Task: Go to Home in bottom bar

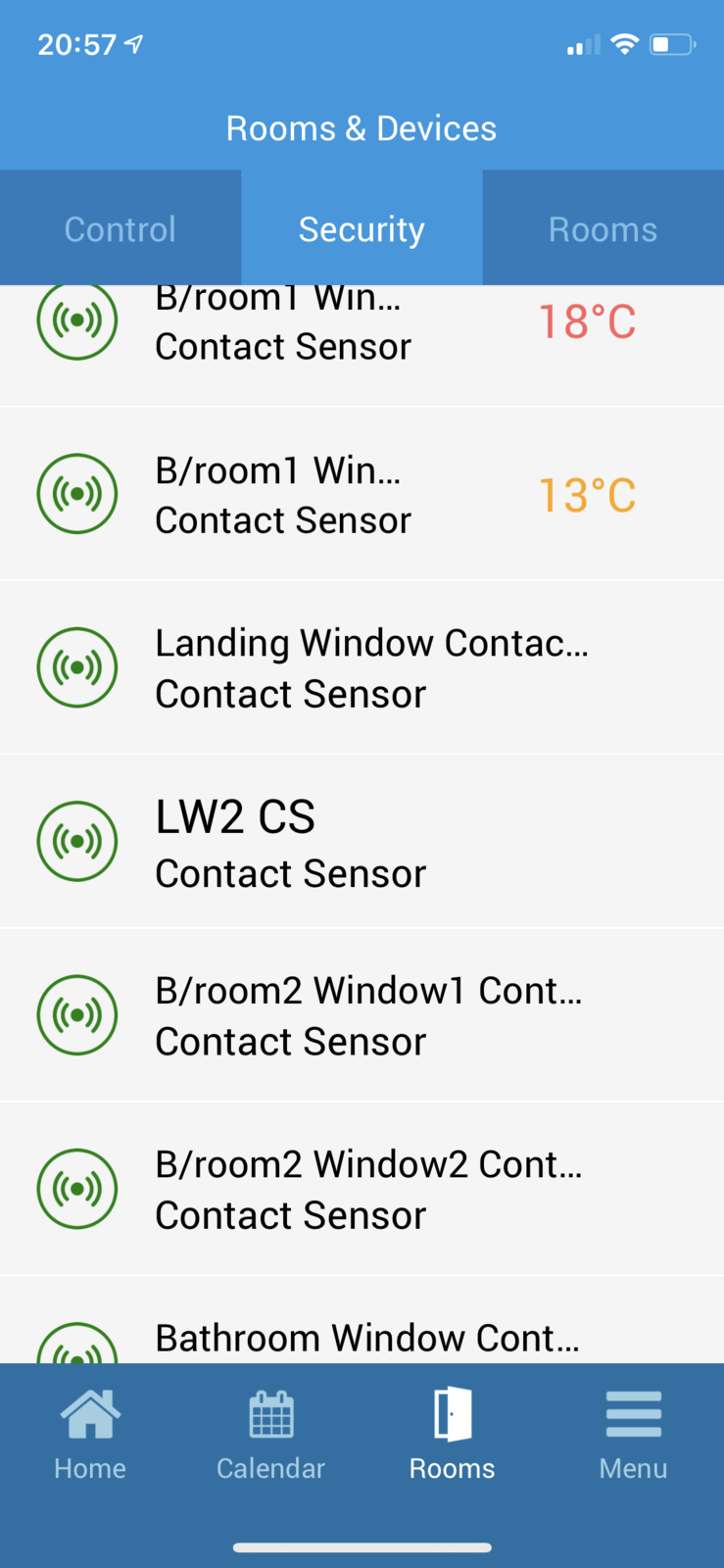Action: click(90, 1435)
